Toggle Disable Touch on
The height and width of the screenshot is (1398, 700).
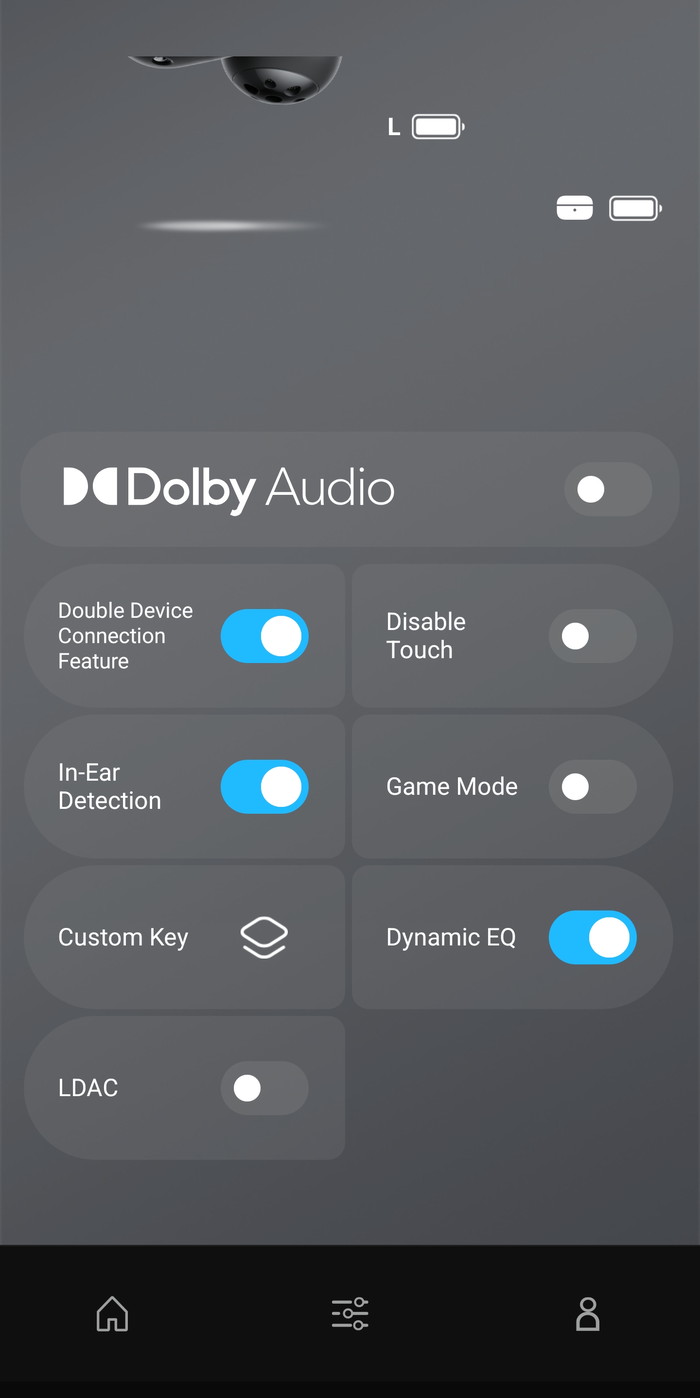[x=592, y=636]
